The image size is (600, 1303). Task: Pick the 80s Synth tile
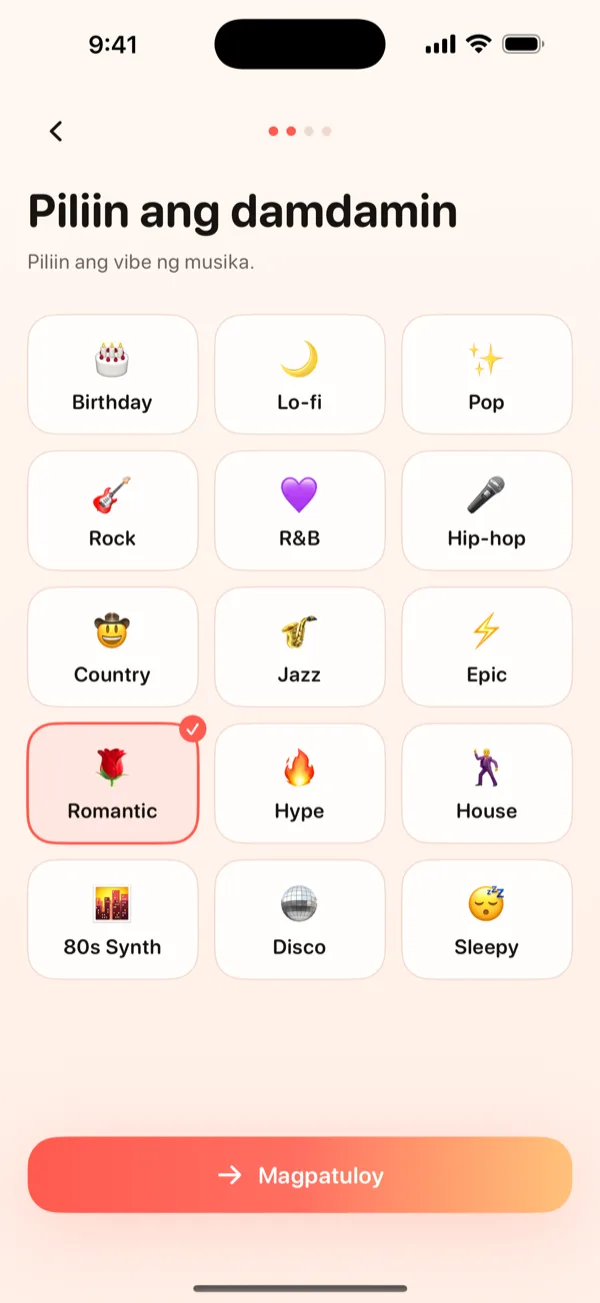[113, 919]
